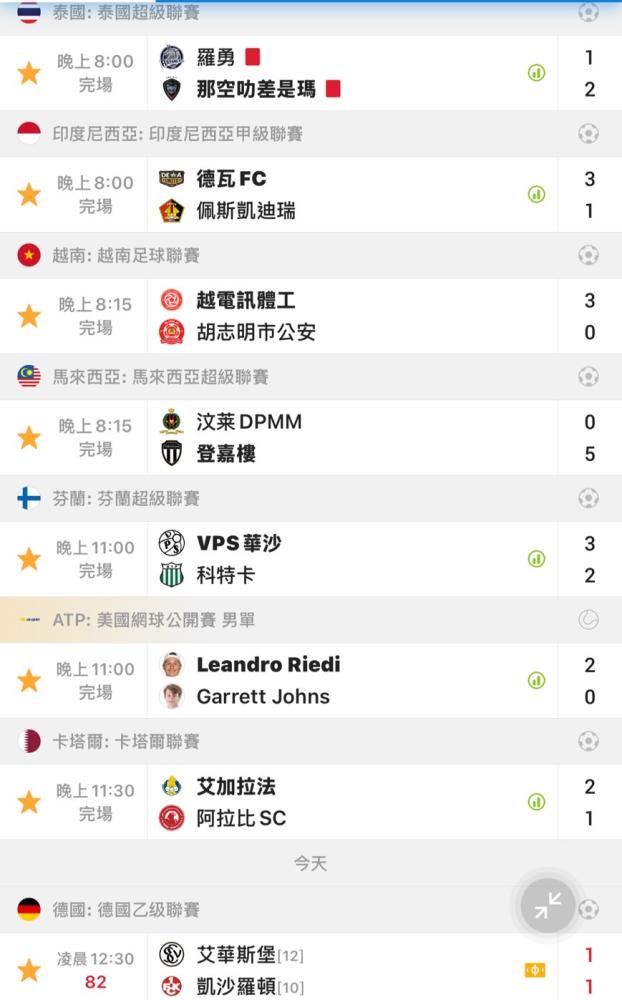Open the 泰國超級聯賽 league header
Image resolution: width=622 pixels, height=1000 pixels.
click(311, 14)
